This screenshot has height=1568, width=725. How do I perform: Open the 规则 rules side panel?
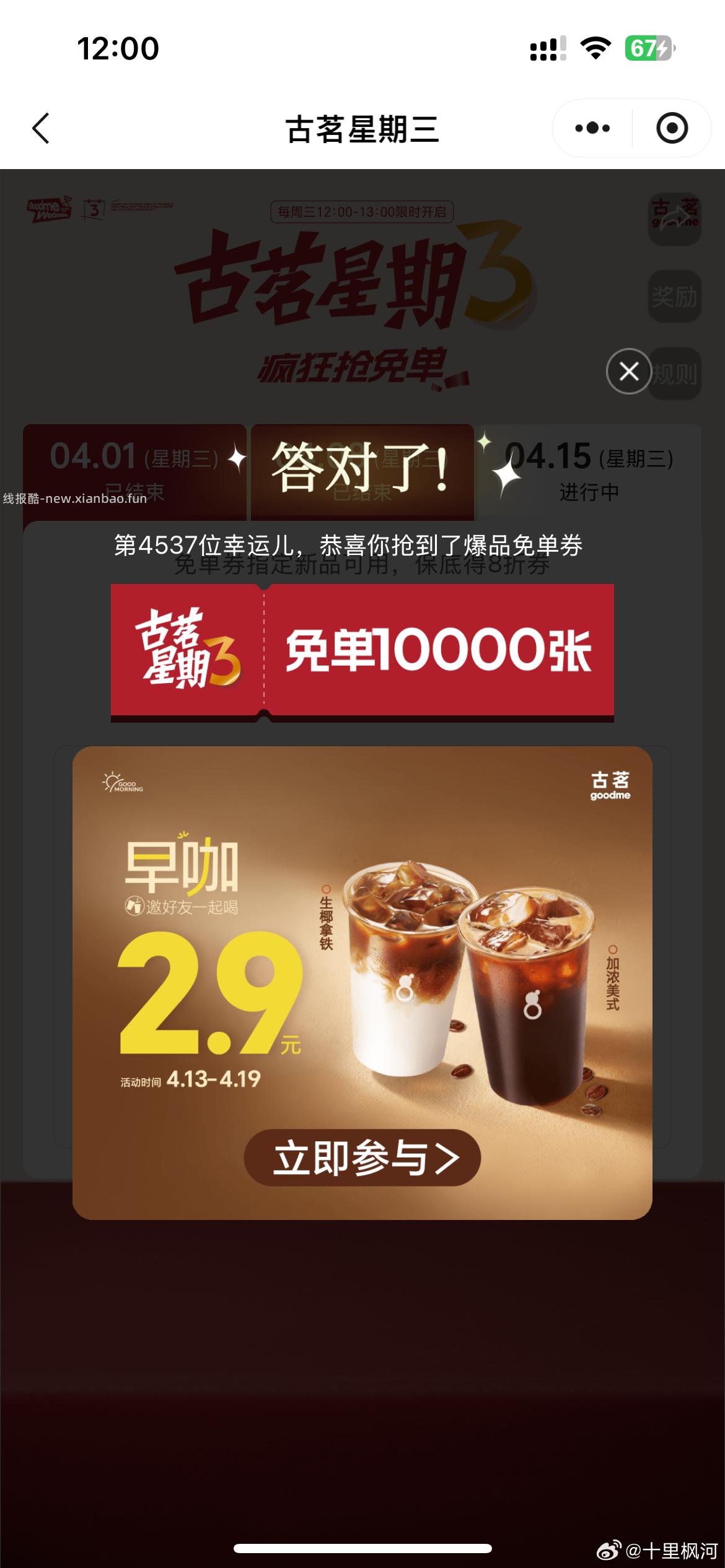675,372
